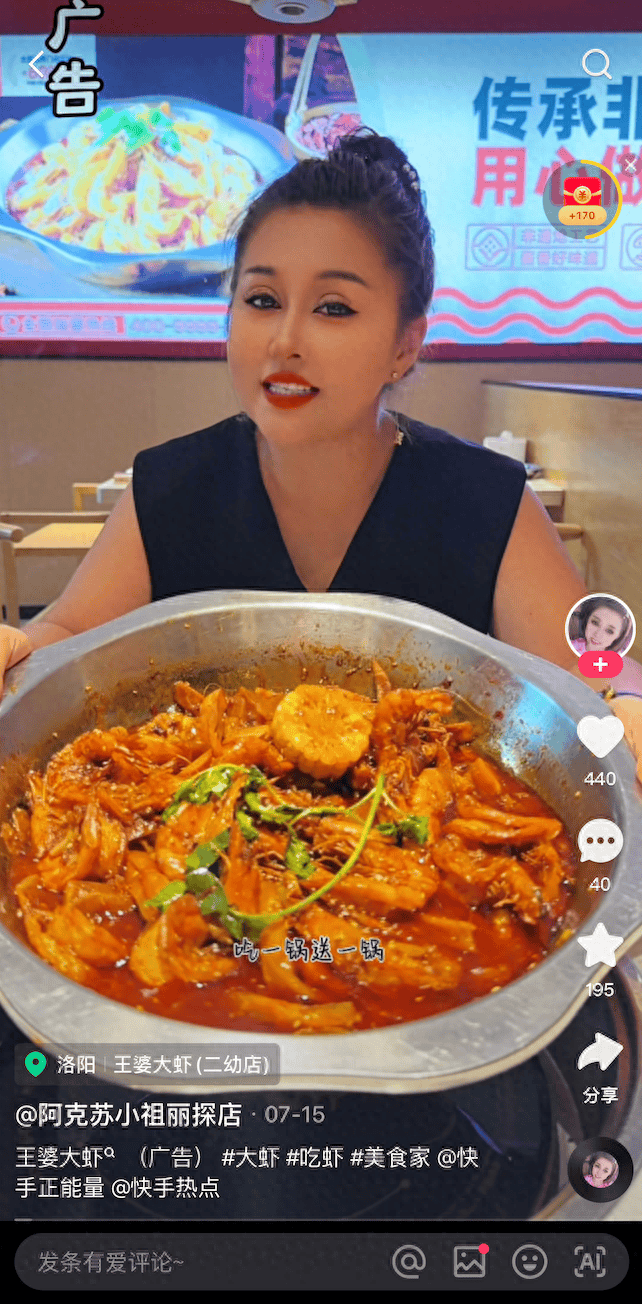The image size is (642, 1304).
Task: Dismiss the red envelope reward widget
Action: point(630,165)
